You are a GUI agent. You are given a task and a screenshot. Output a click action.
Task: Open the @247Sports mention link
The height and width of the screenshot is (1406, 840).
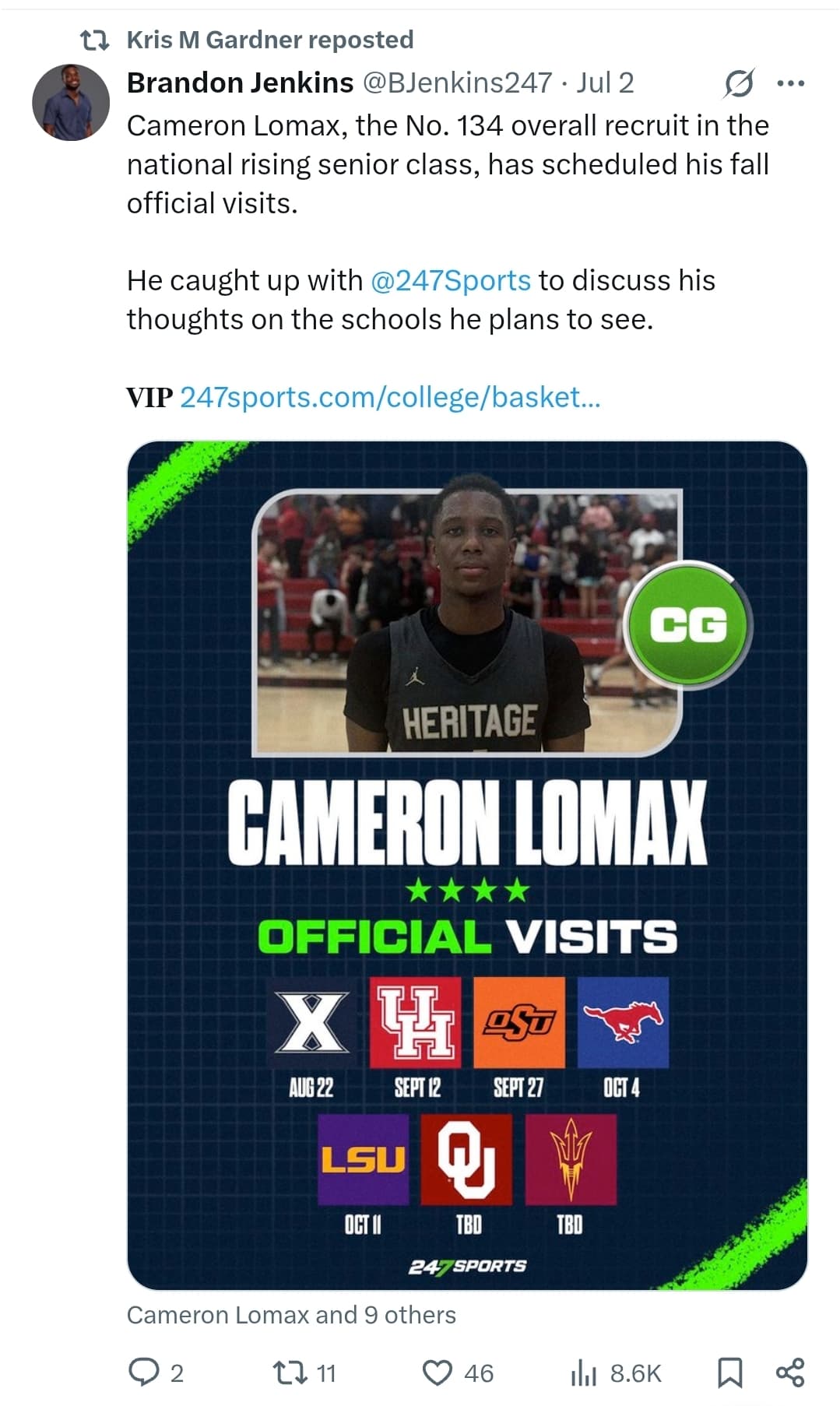(451, 280)
